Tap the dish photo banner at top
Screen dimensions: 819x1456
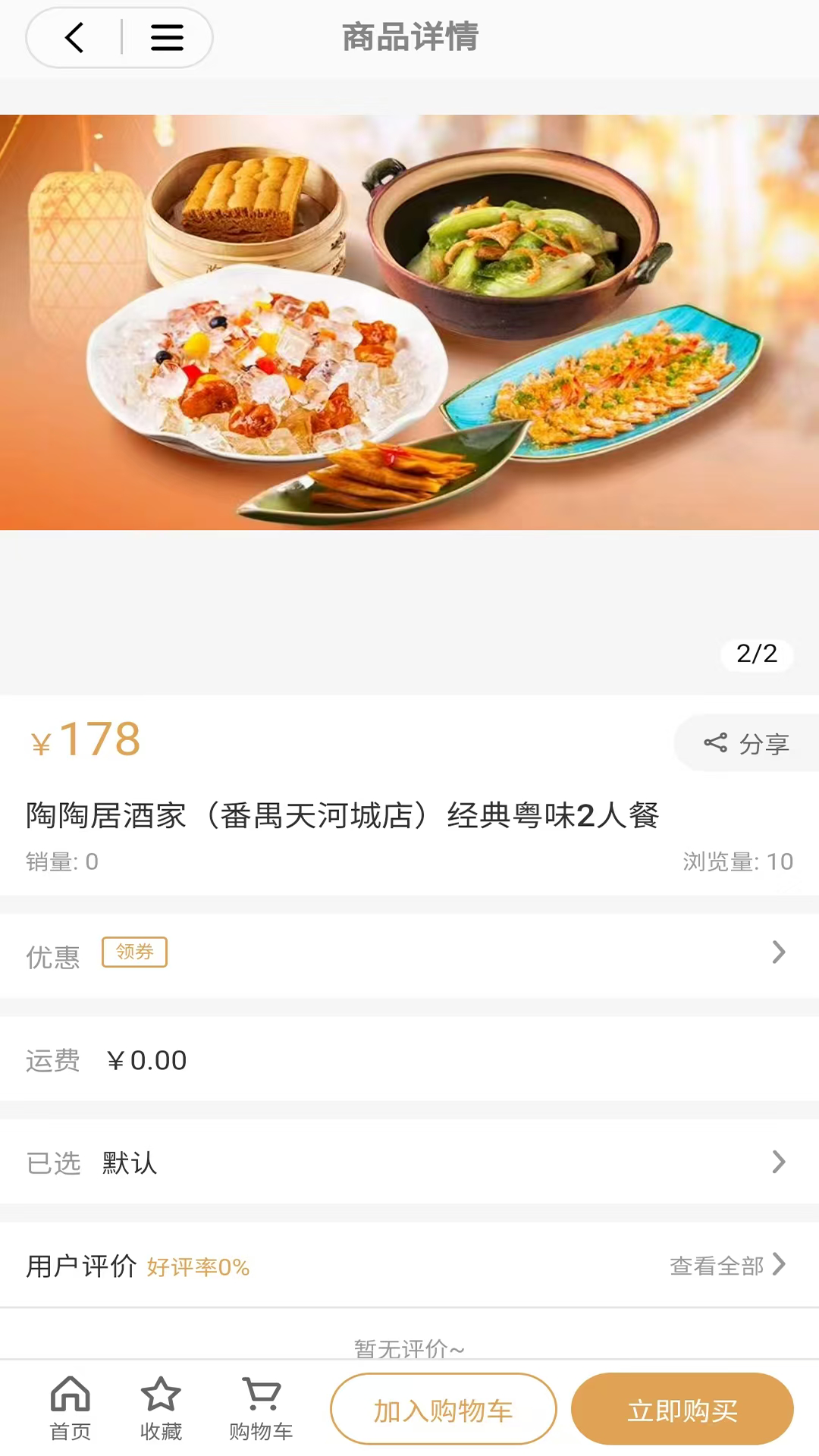tap(409, 322)
